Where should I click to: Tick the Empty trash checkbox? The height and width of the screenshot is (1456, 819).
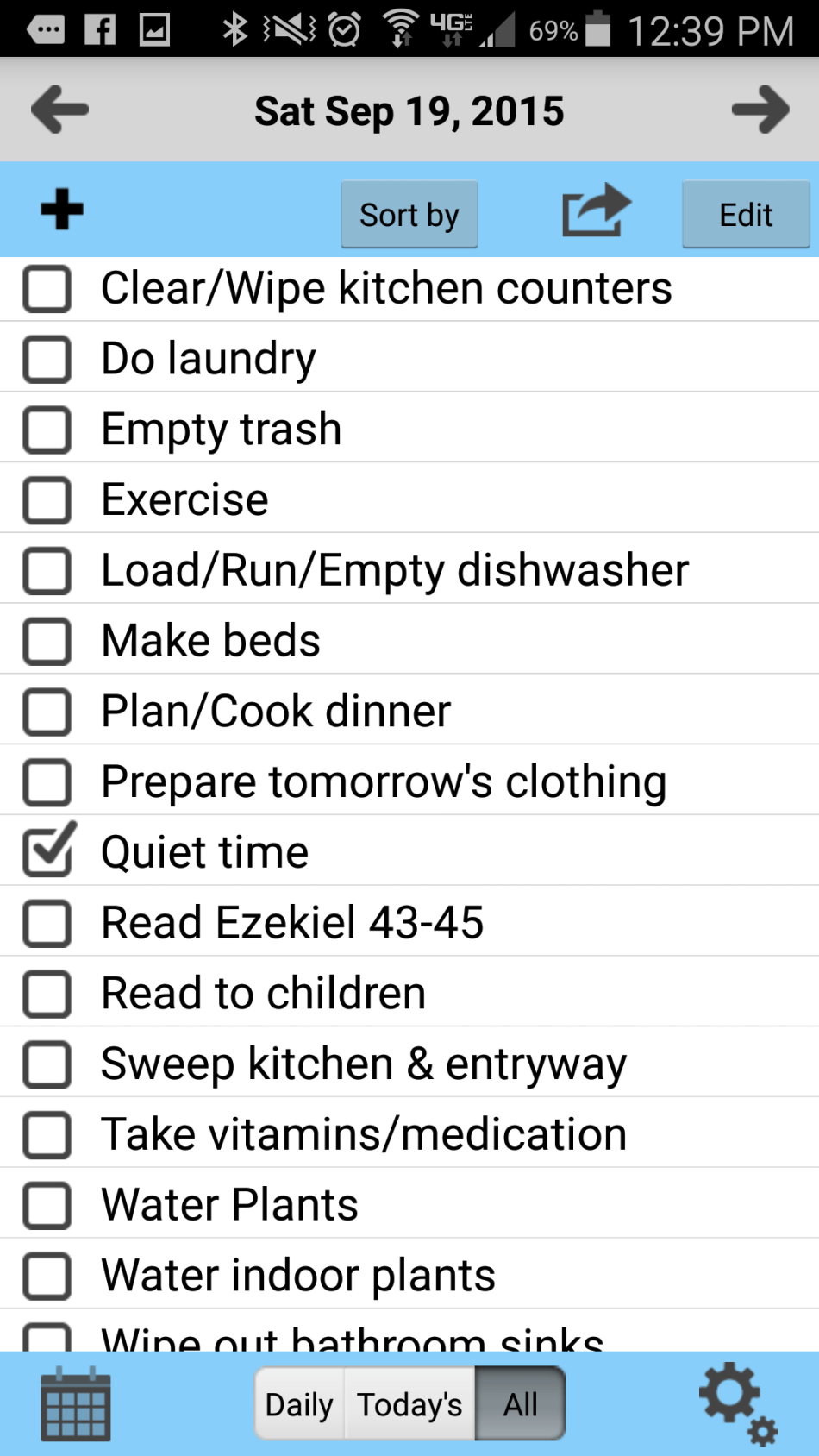tap(47, 430)
